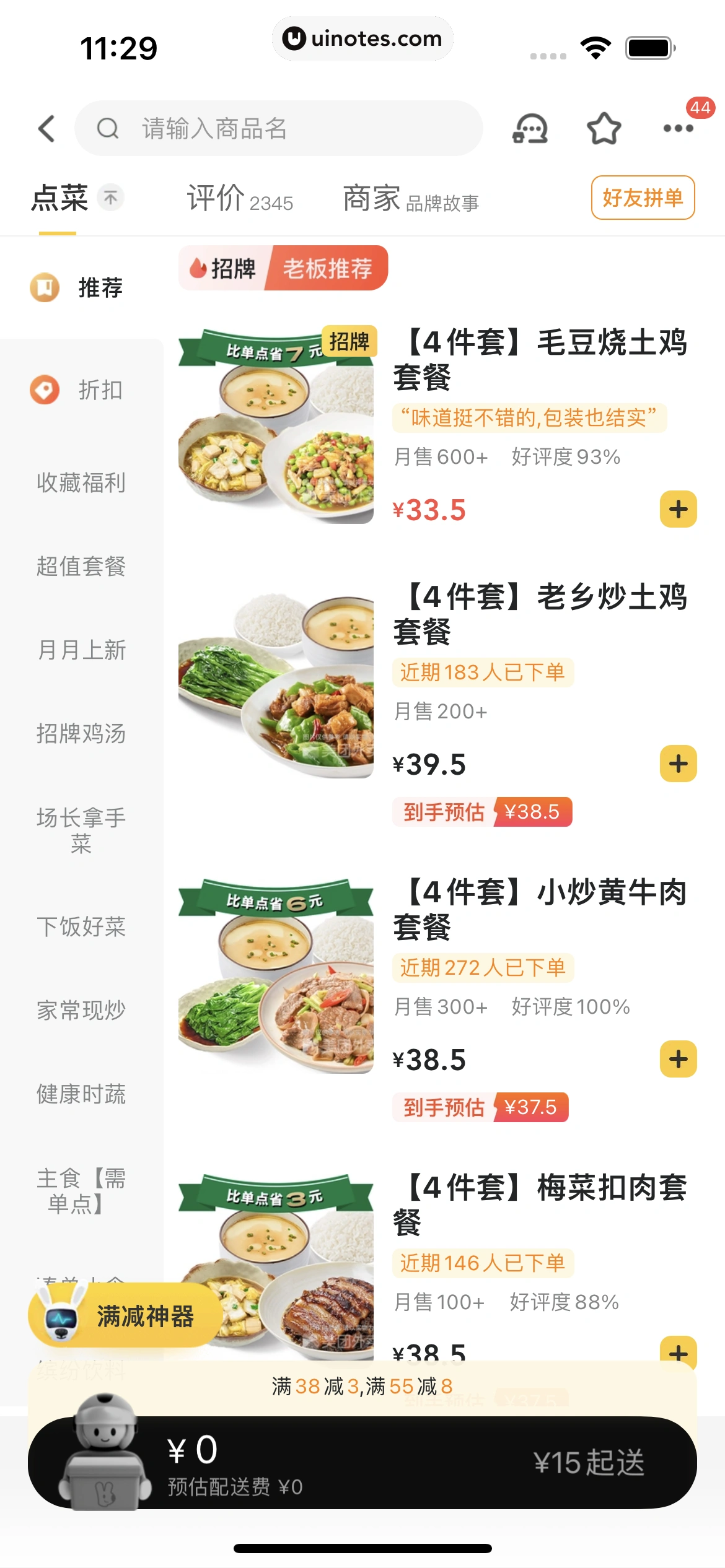
Task: Favorite this store with the star
Action: 604,129
